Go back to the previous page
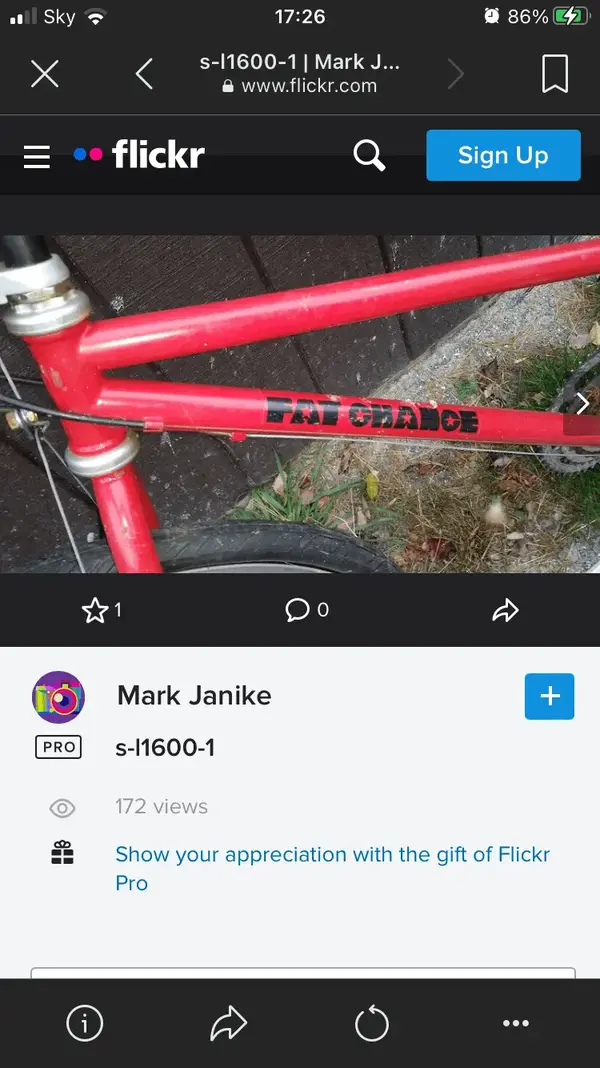The width and height of the screenshot is (600, 1068). pos(144,74)
